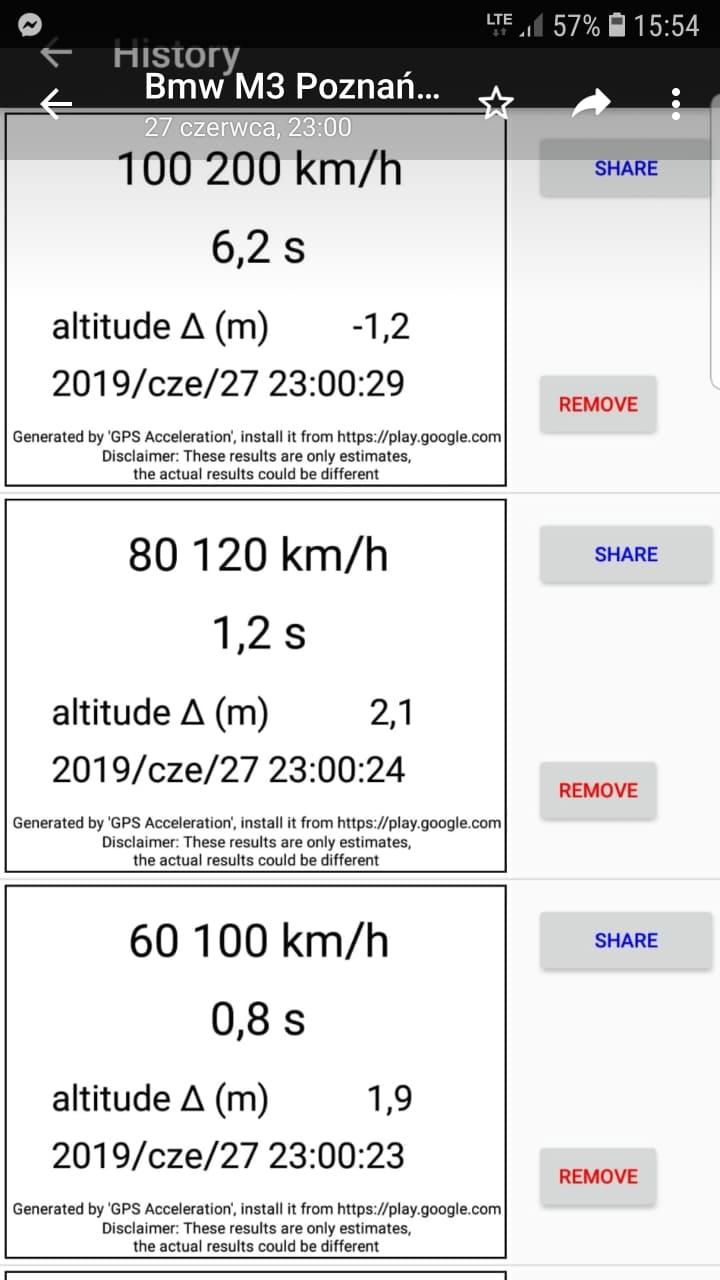The width and height of the screenshot is (720, 1280).
Task: Forward the image with the arrow icon
Action: tap(591, 102)
